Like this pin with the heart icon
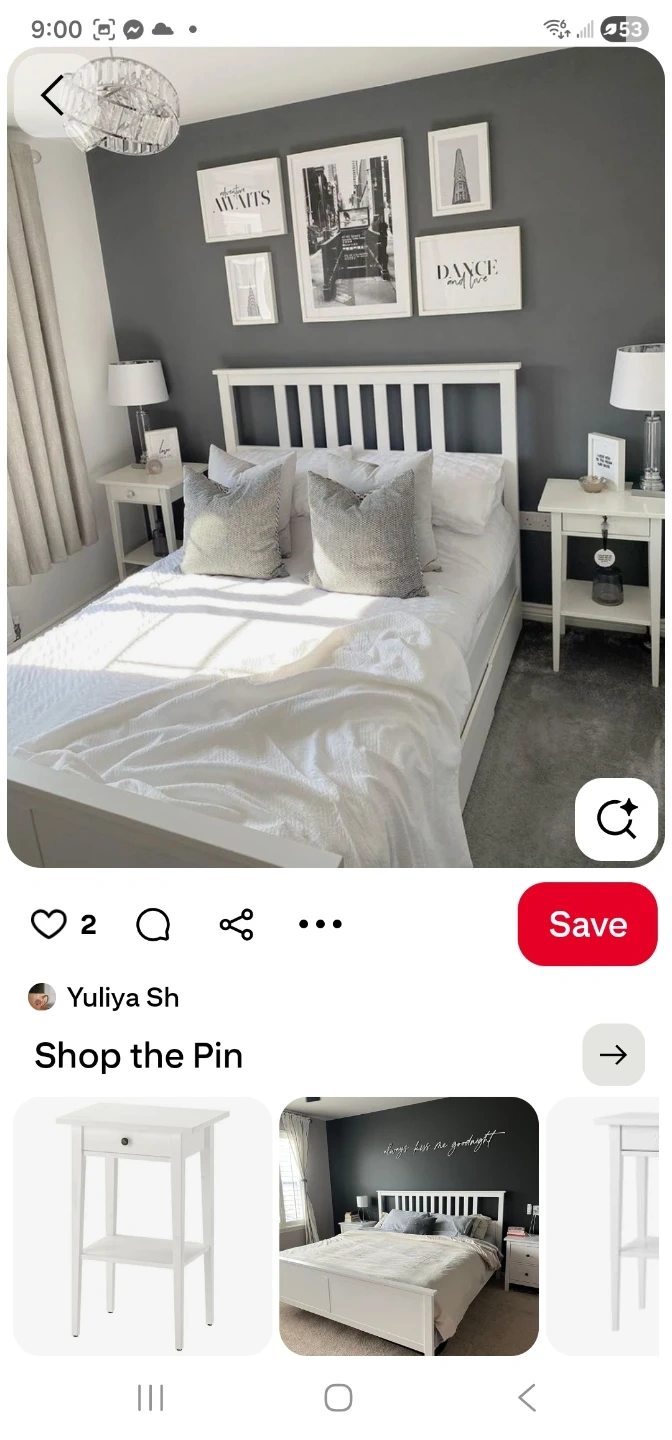The width and height of the screenshot is (672, 1440). [49, 924]
